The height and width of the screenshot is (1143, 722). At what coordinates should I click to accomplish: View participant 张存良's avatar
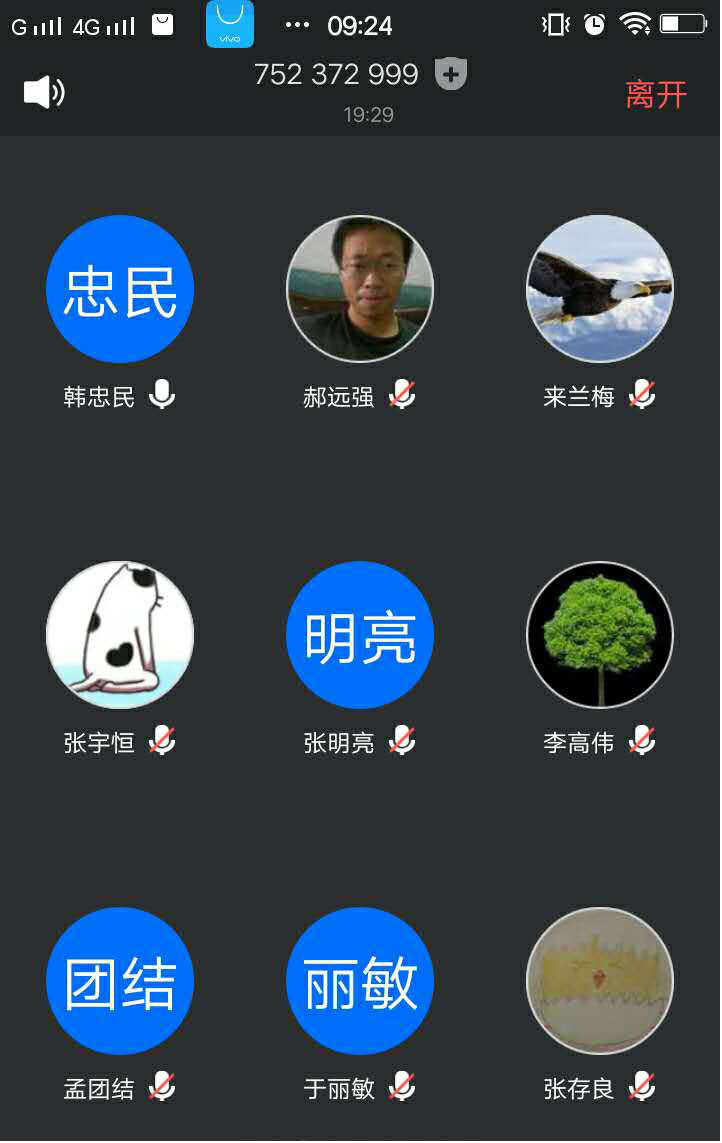point(600,981)
